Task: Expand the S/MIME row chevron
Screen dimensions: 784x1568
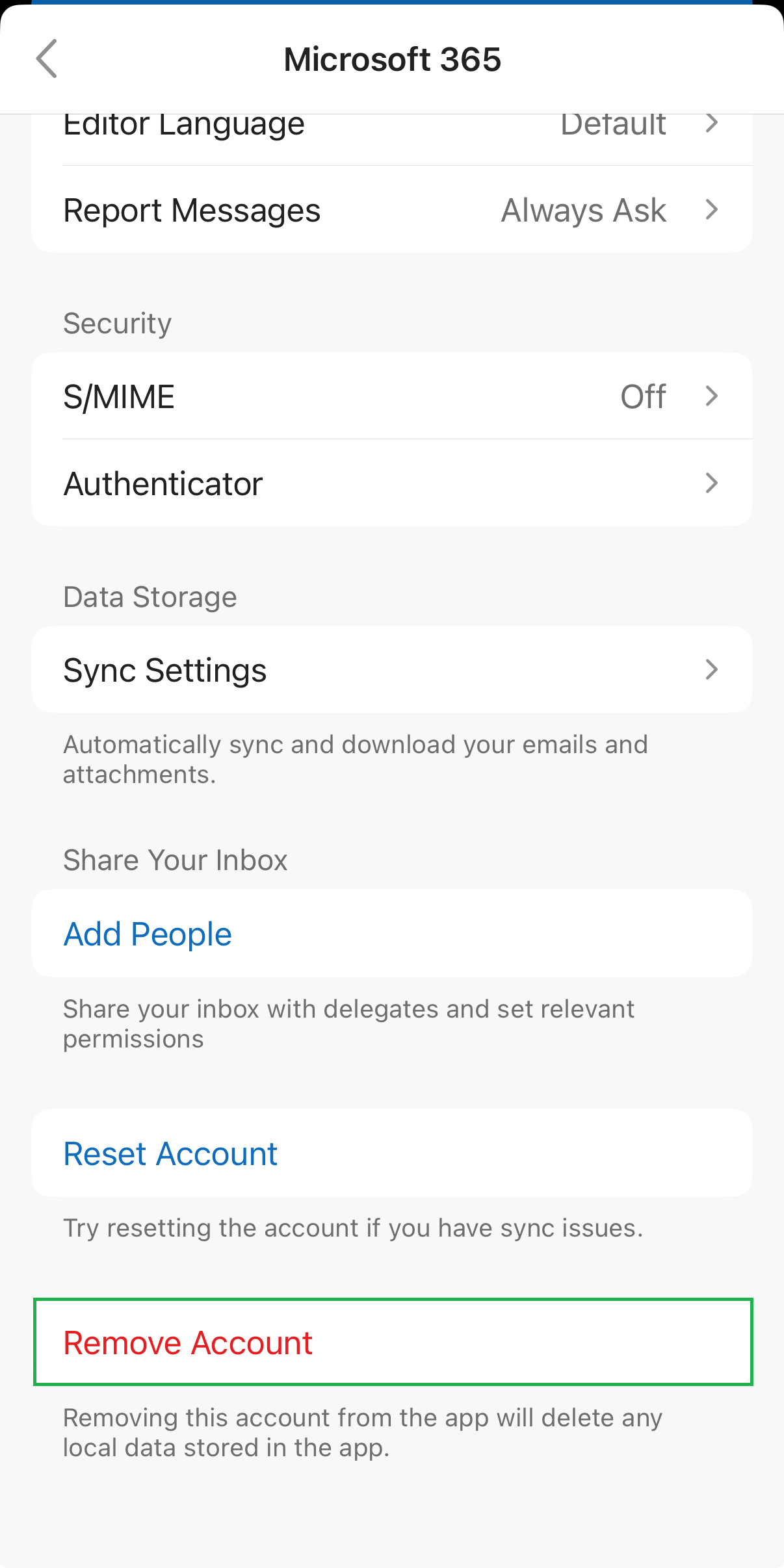Action: (713, 396)
